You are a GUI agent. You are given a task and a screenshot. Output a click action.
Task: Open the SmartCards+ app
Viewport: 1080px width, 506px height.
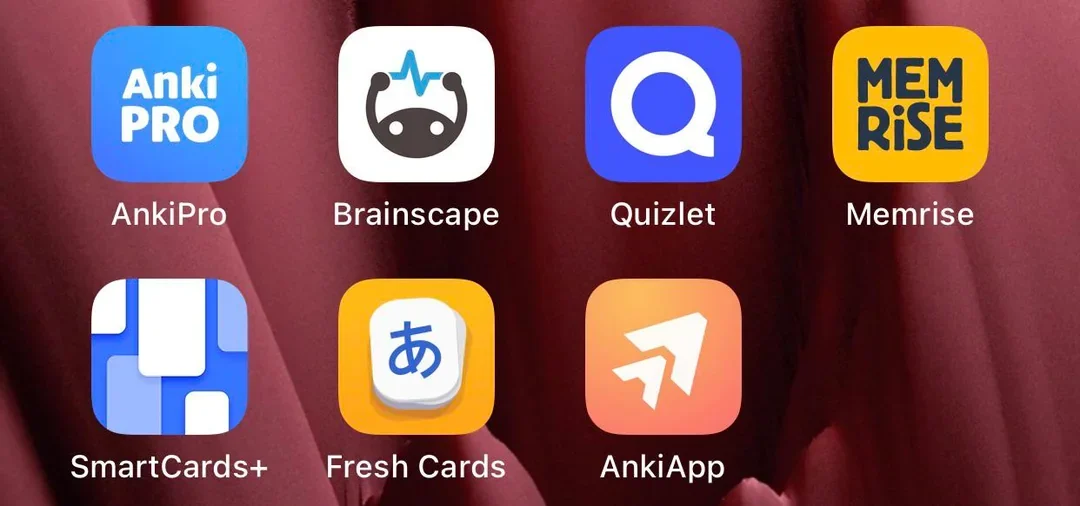click(169, 356)
